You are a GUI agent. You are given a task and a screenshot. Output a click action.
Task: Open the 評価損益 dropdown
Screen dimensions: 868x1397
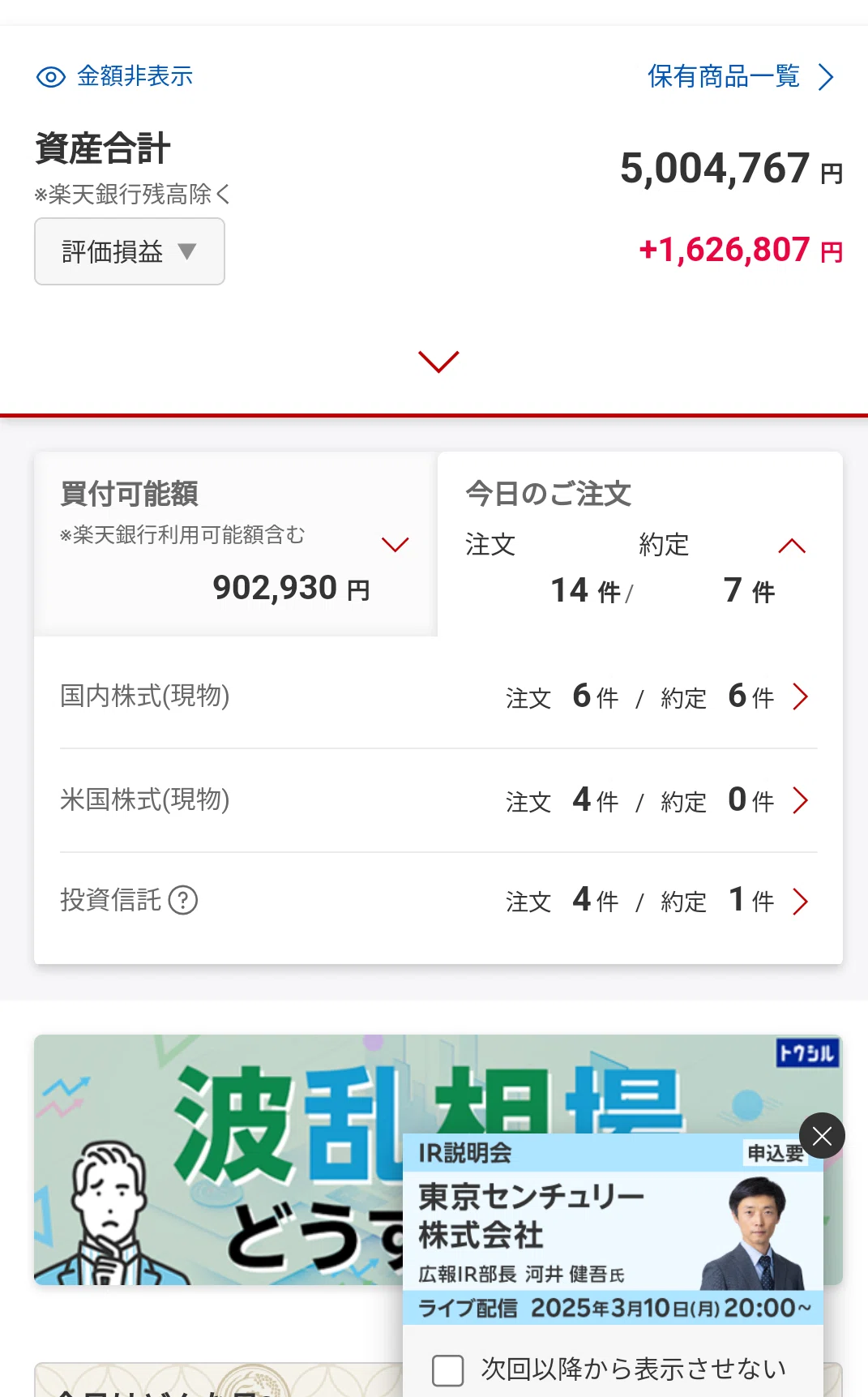[x=130, y=251]
